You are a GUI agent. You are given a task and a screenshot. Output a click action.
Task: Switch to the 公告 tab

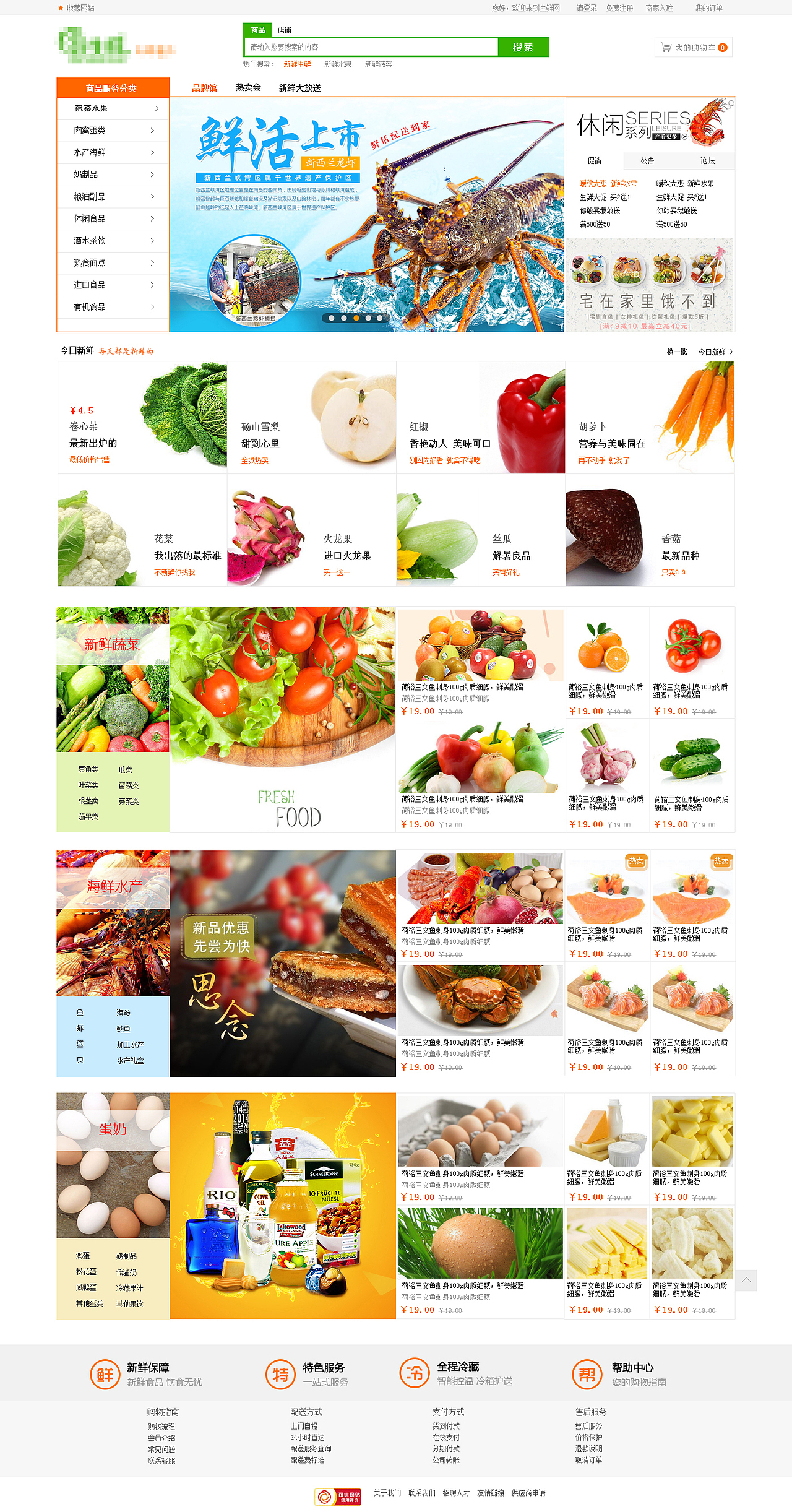pos(647,161)
